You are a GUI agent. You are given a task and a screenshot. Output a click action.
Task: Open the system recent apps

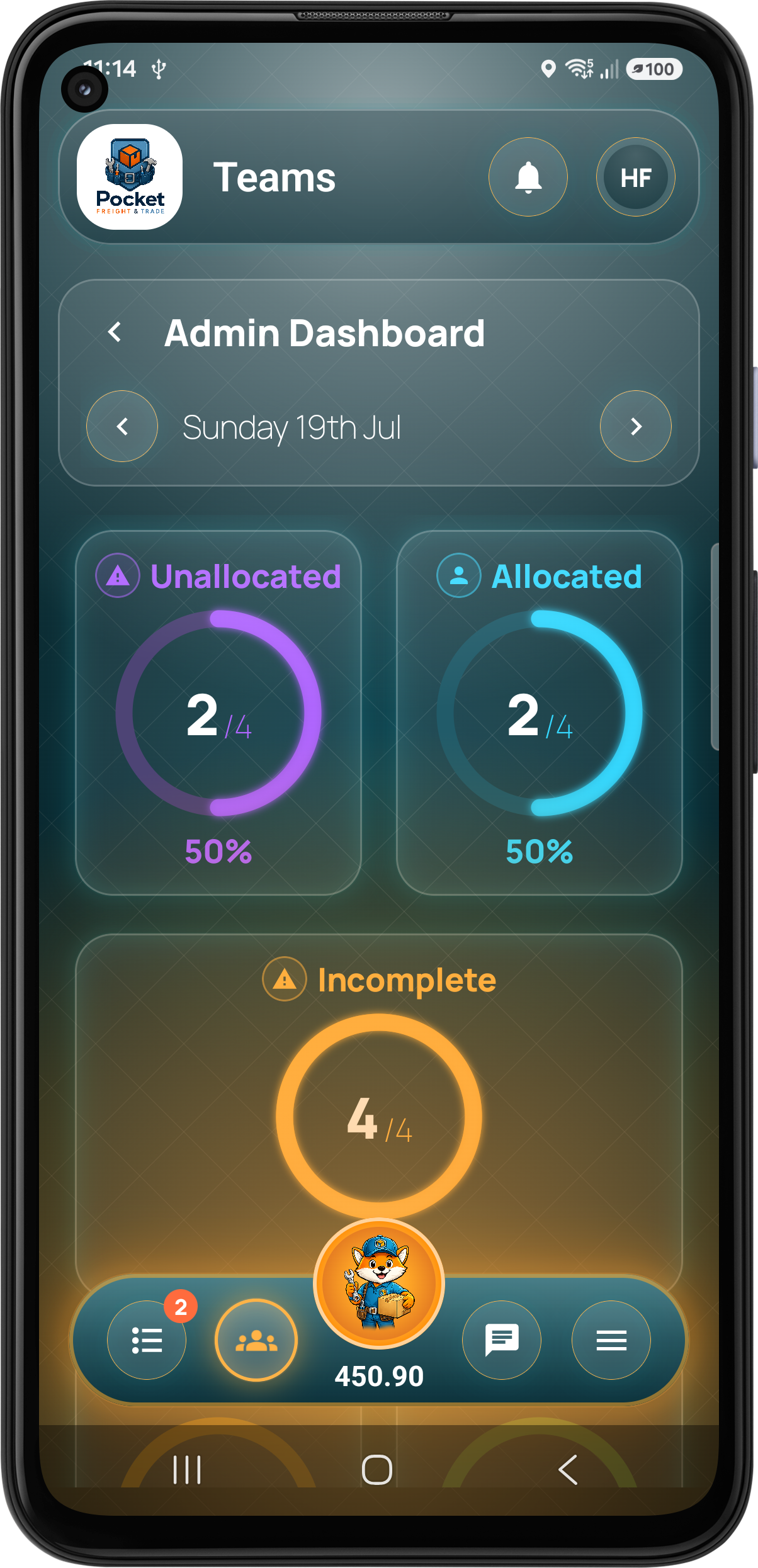(x=187, y=1470)
